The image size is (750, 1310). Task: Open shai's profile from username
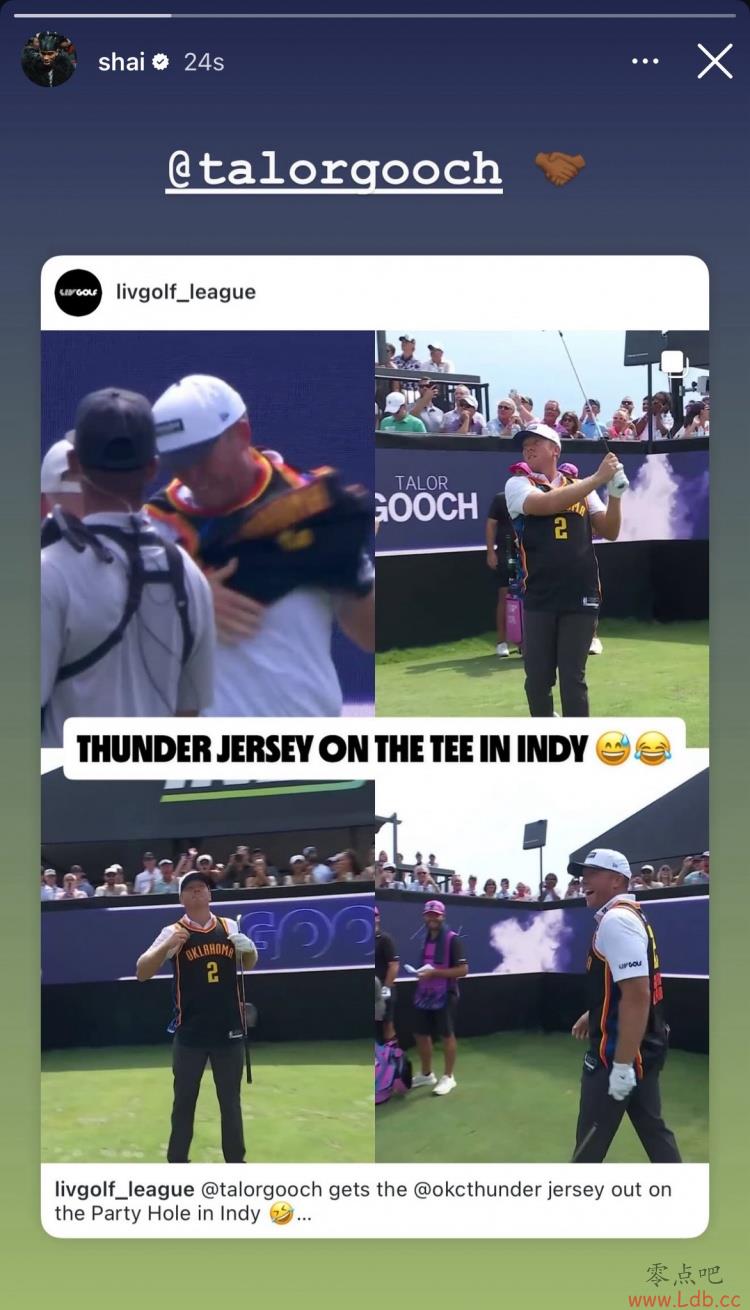pos(121,62)
